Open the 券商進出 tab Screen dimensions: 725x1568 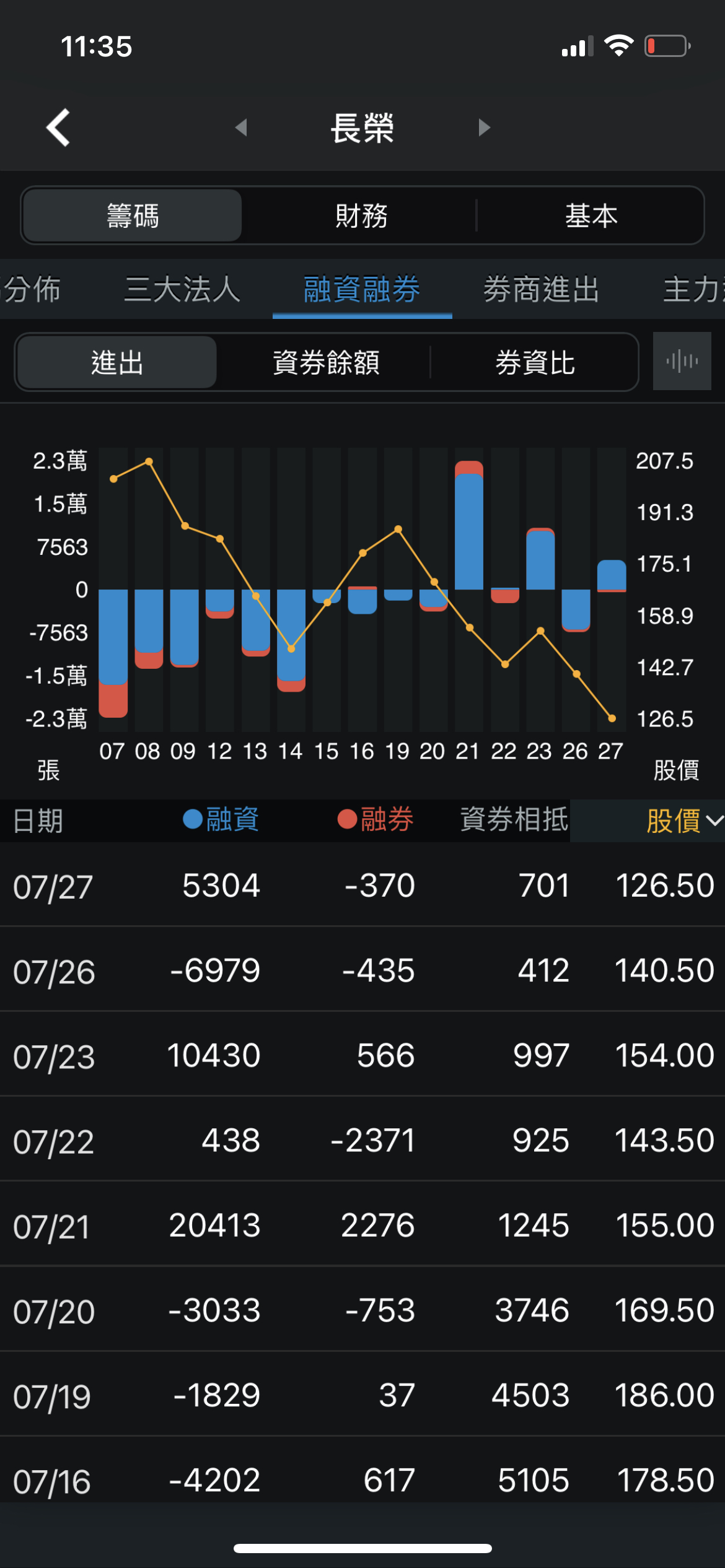541,289
